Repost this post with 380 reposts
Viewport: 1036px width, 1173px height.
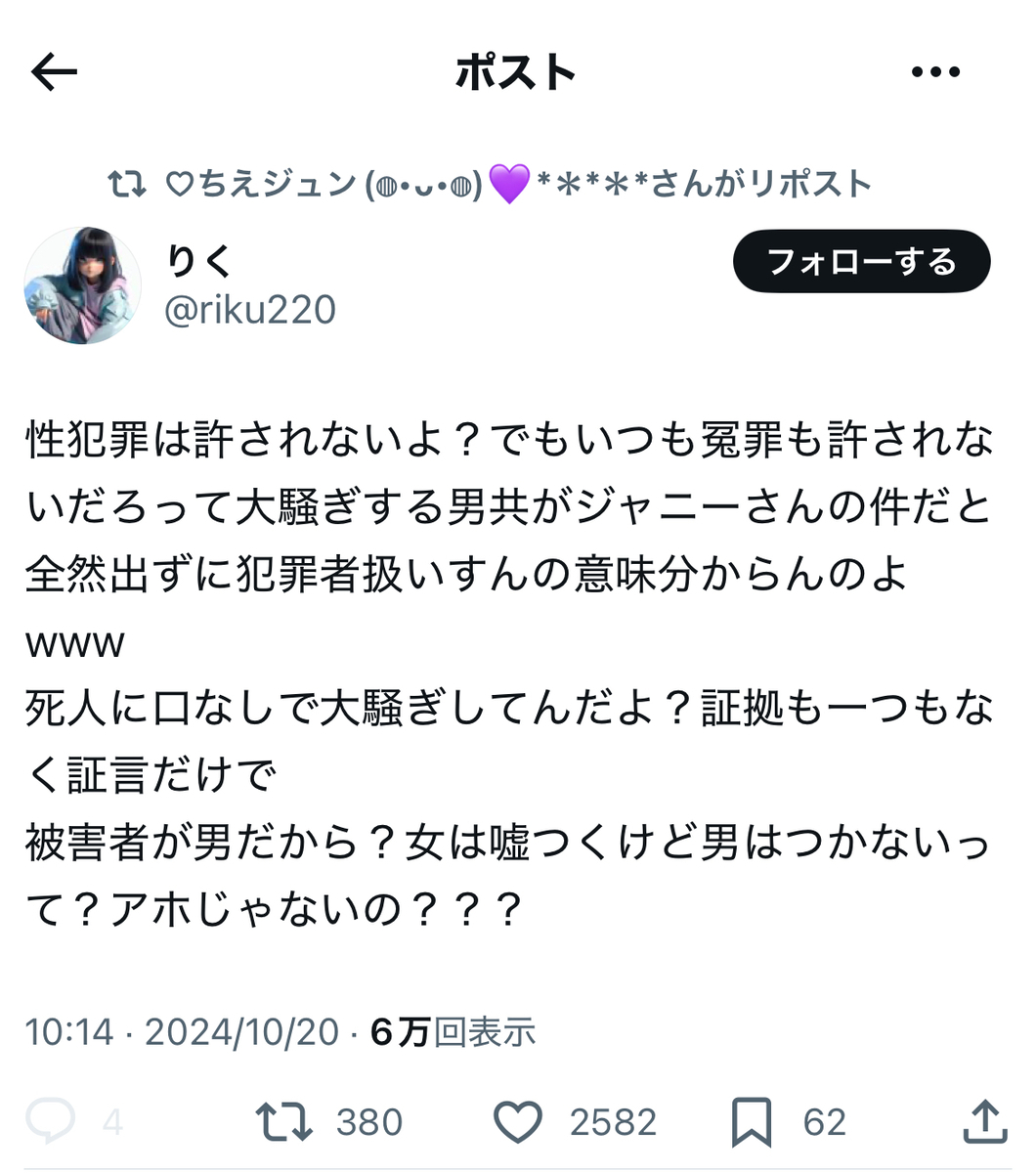[x=283, y=1121]
